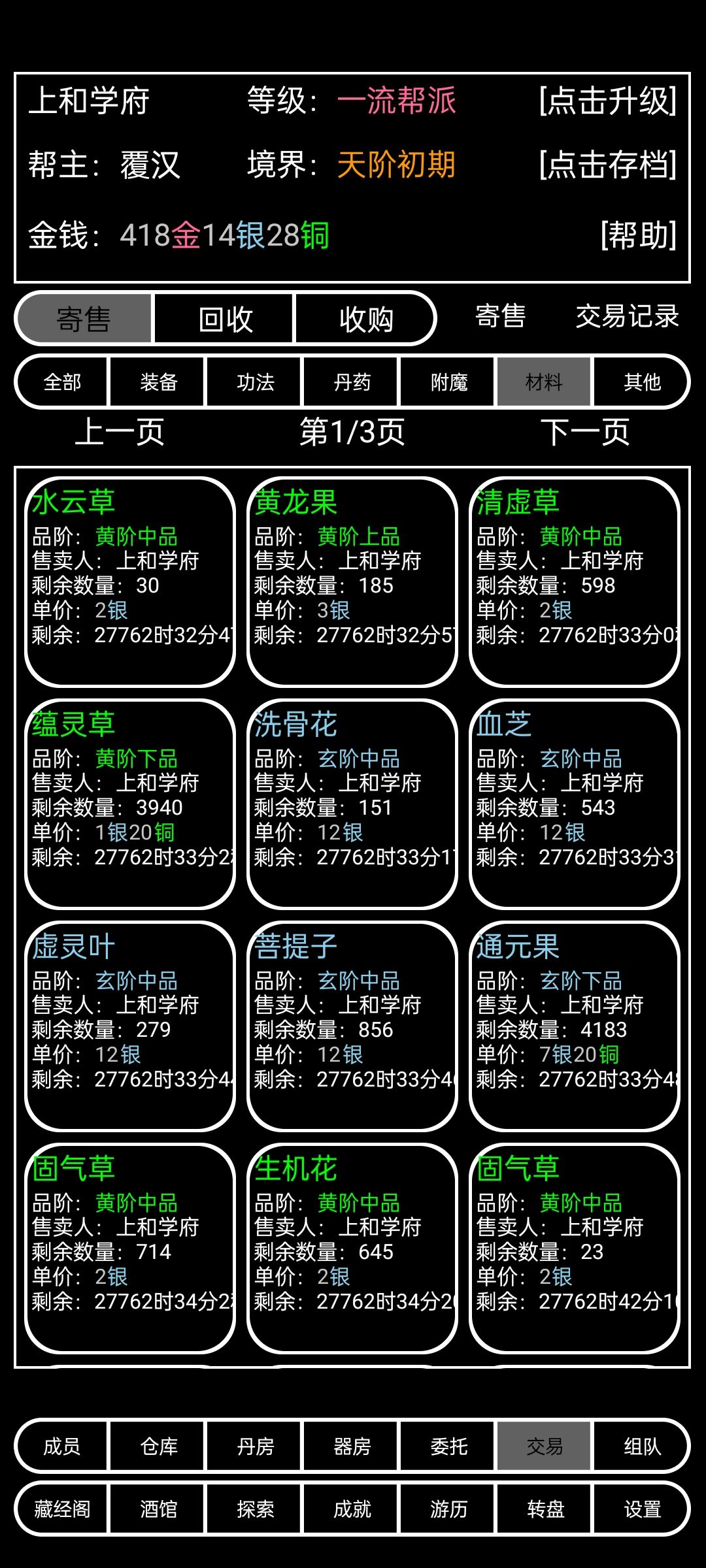Select the 装备 filter tab
The height and width of the screenshot is (1568, 706).
(157, 382)
